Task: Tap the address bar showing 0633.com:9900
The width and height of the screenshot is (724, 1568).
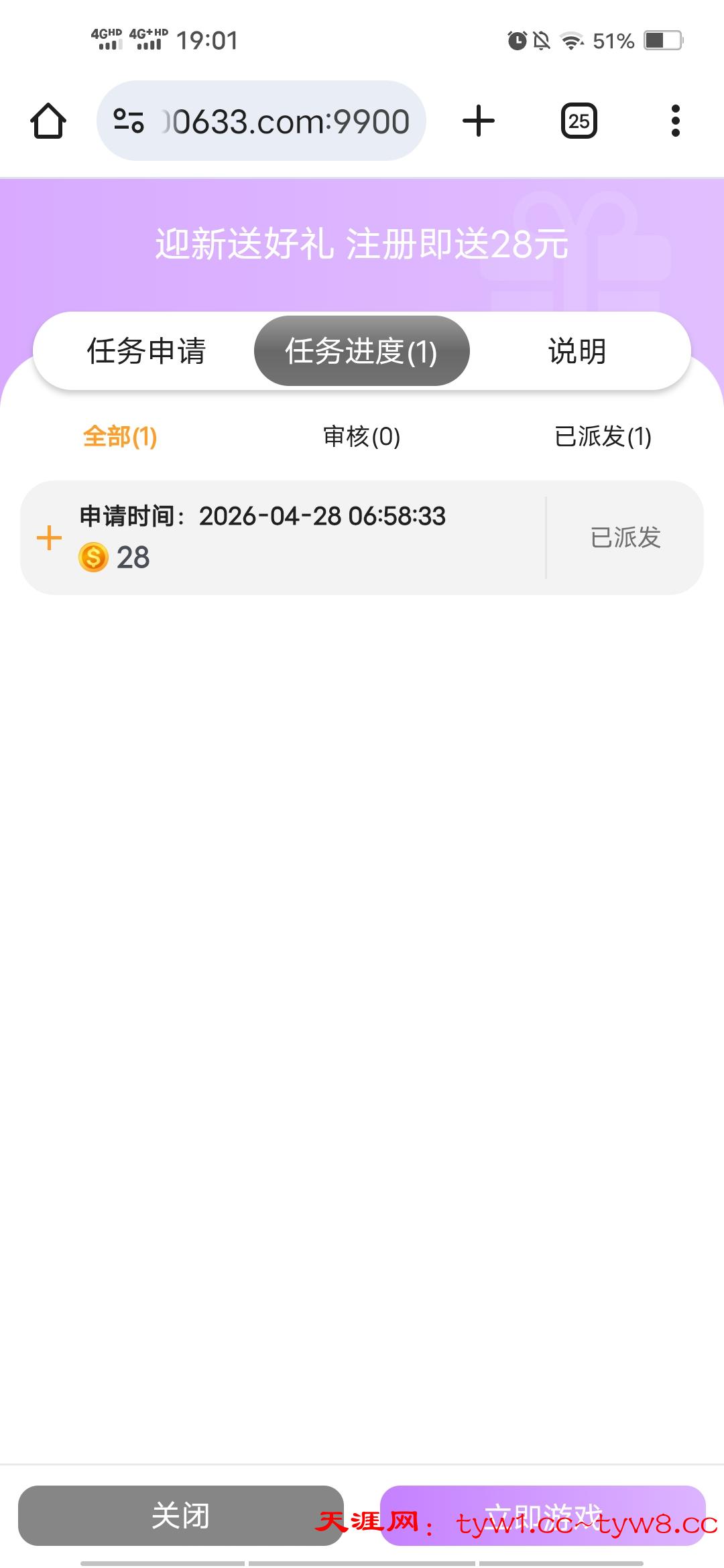Action: (x=285, y=121)
